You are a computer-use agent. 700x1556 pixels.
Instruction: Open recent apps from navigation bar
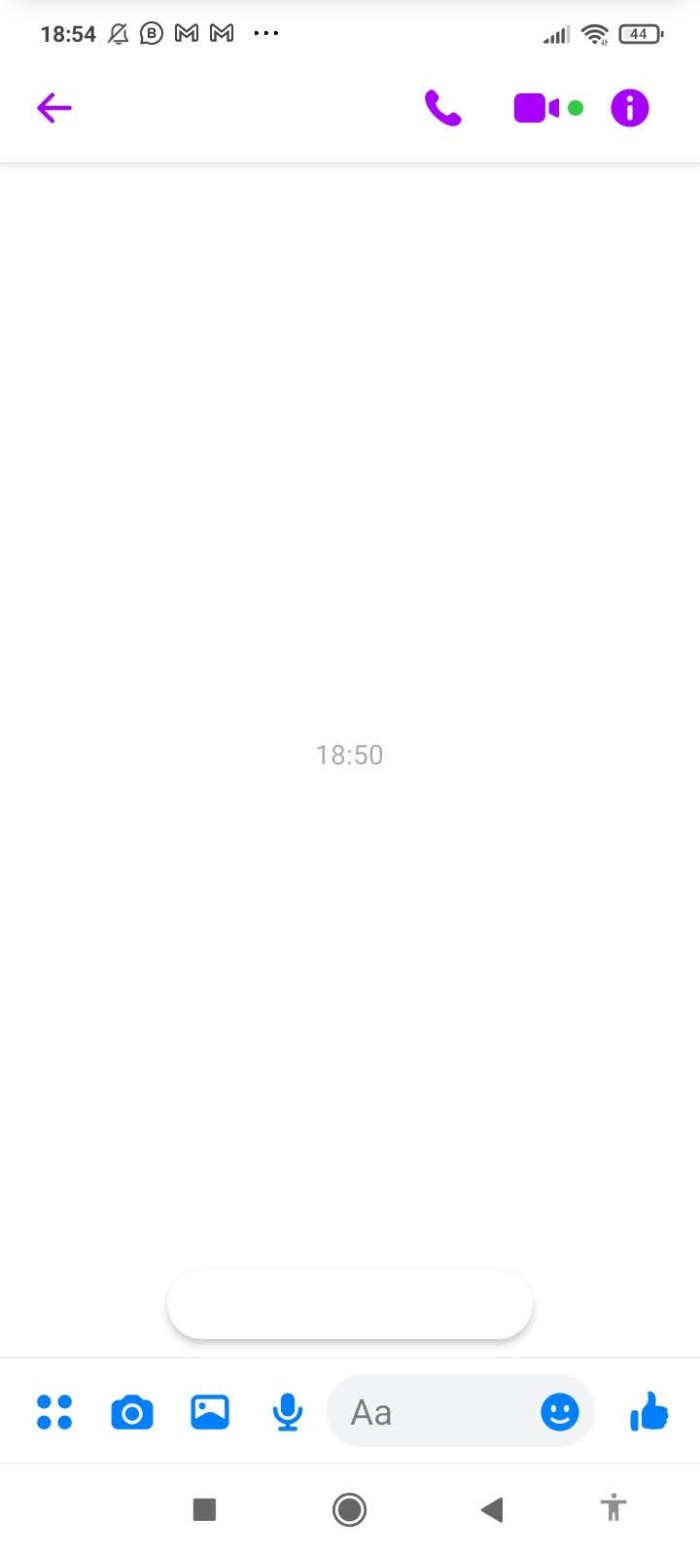pos(204,1509)
